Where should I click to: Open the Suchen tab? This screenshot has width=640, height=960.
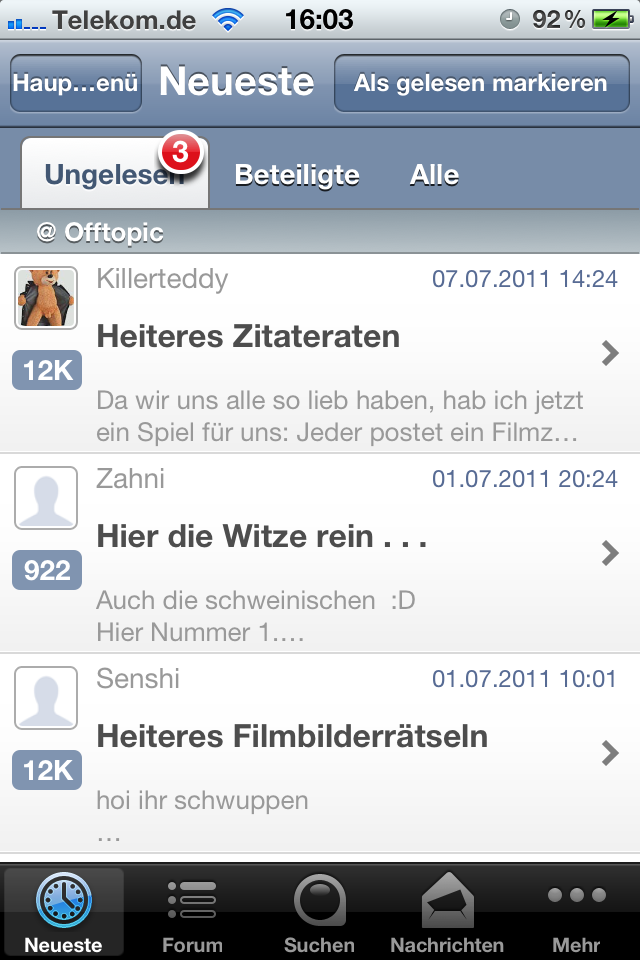pos(320,912)
